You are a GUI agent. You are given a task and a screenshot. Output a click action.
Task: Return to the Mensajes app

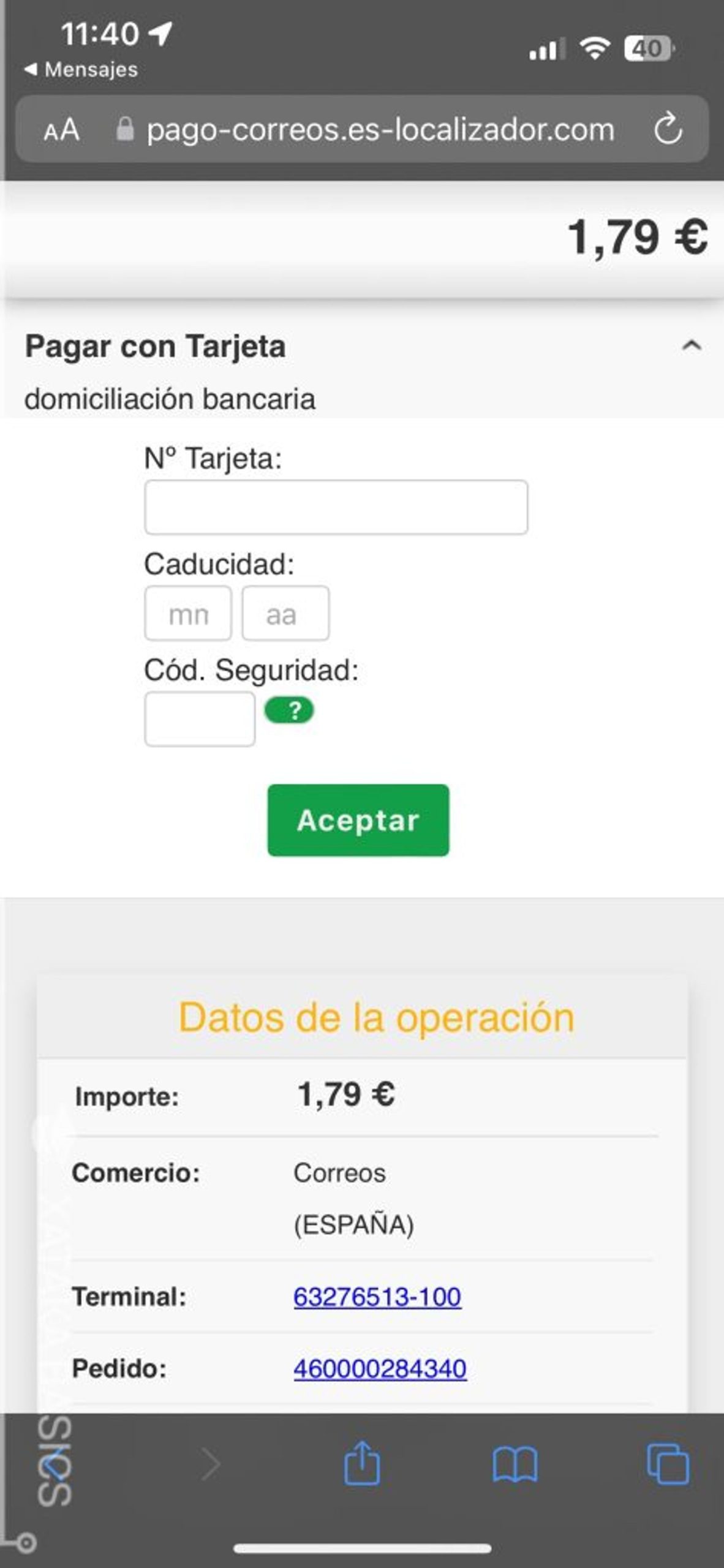pos(81,69)
